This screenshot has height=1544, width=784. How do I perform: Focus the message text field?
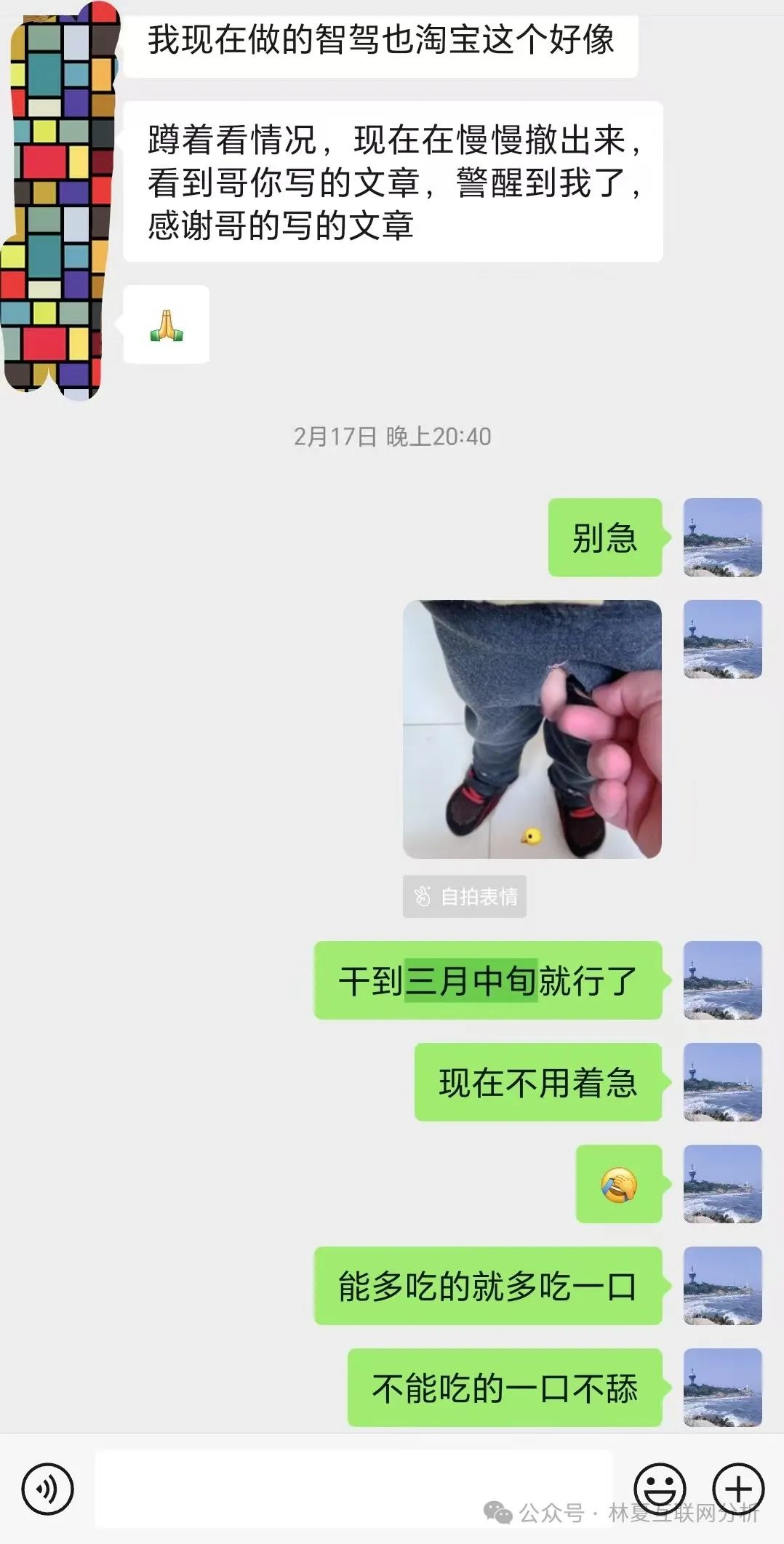(353, 1489)
